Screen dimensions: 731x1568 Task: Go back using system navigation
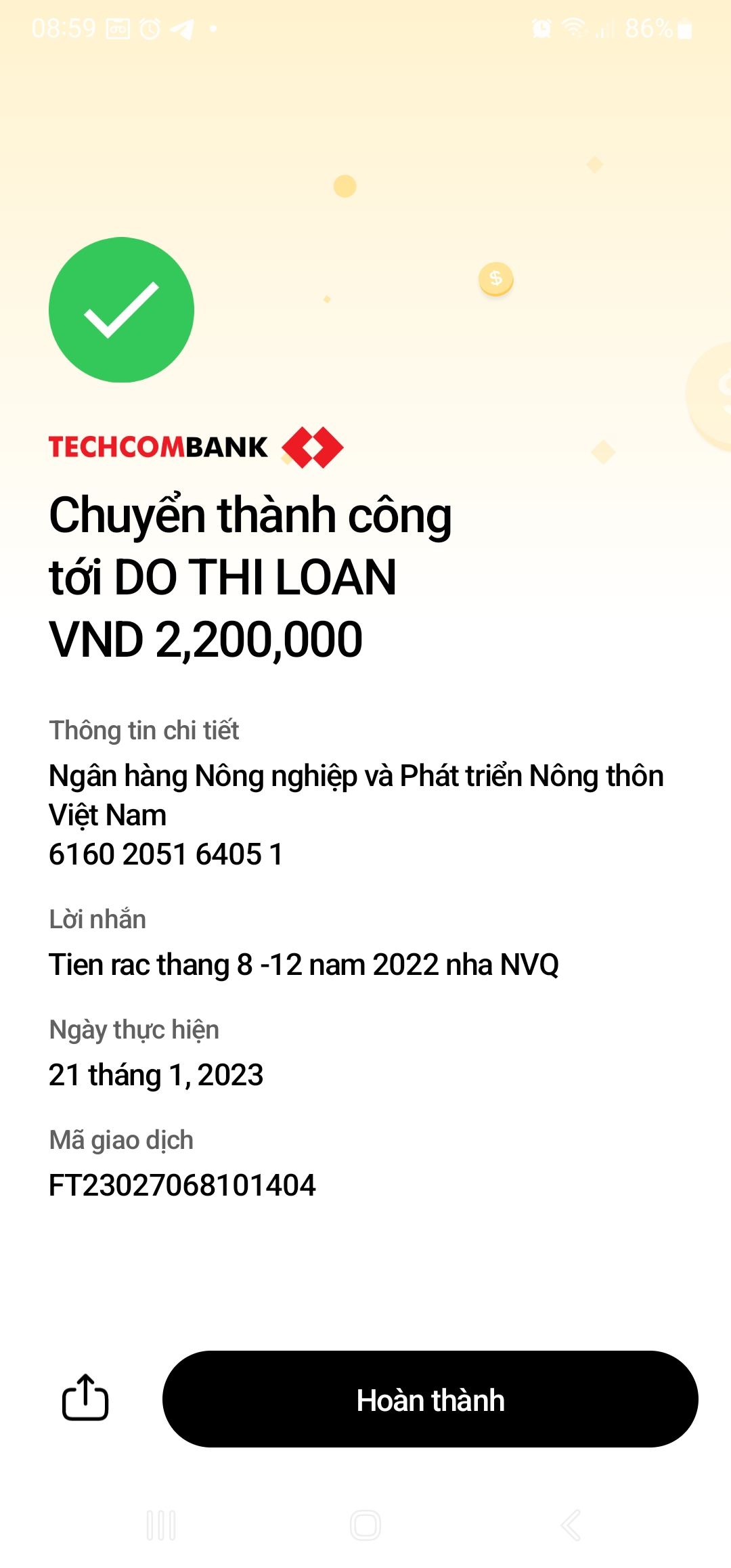tap(571, 1525)
